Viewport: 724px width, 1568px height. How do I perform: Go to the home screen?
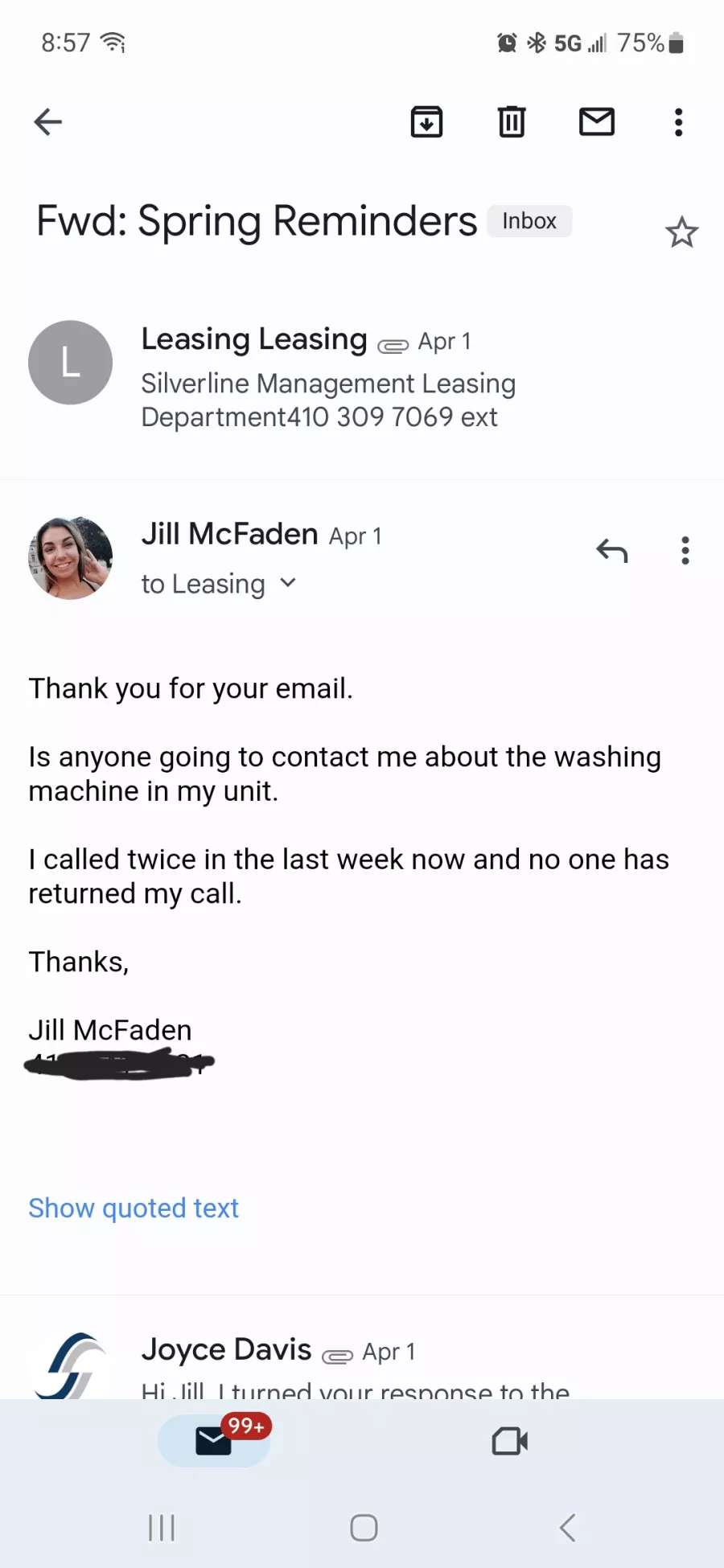(364, 1528)
